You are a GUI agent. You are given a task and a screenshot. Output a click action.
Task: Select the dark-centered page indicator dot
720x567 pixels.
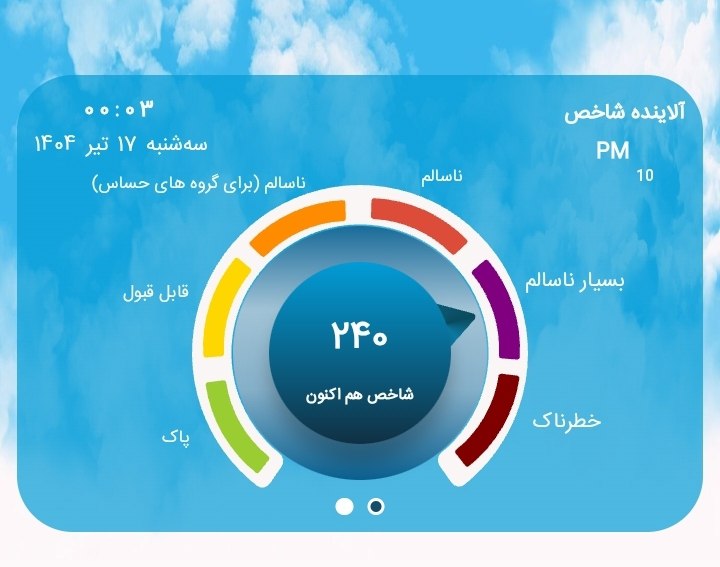[376, 506]
